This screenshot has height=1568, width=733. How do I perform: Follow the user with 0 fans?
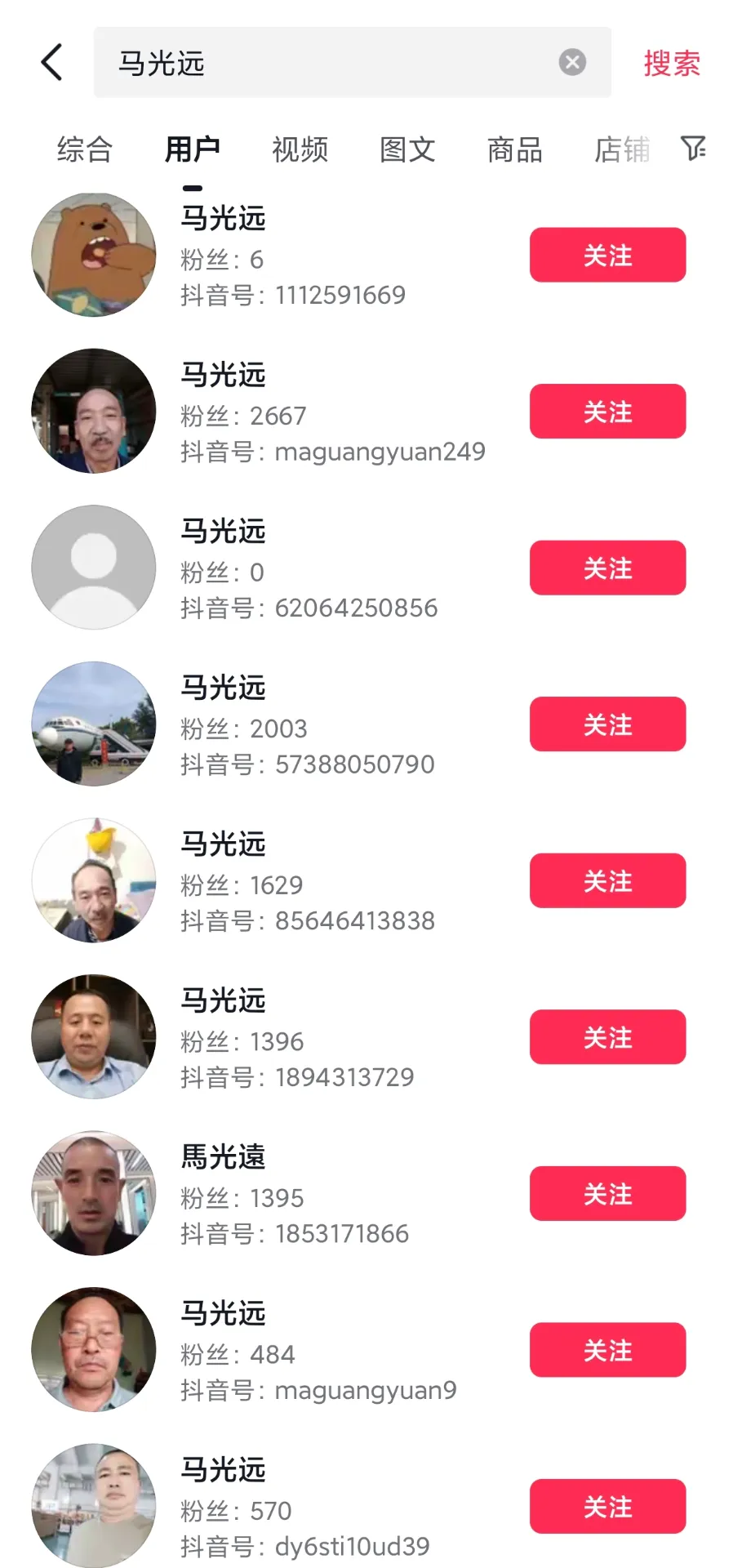pyautogui.click(x=607, y=568)
